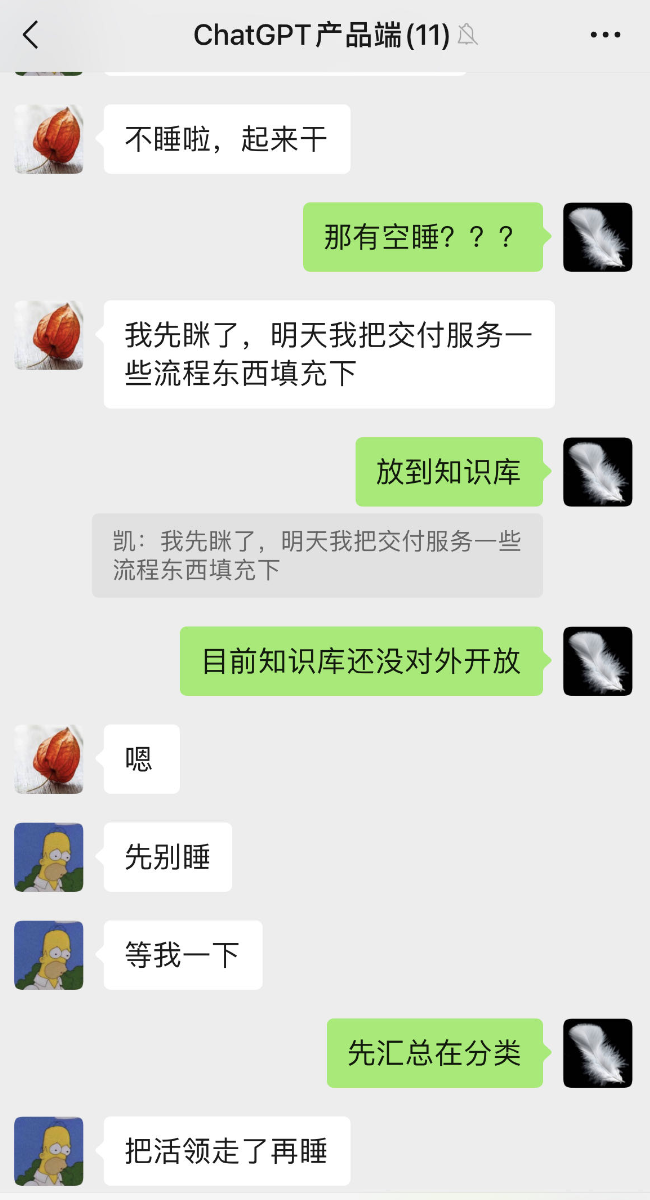Open the quoted message from 凯
This screenshot has width=650, height=1200.
tap(317, 556)
